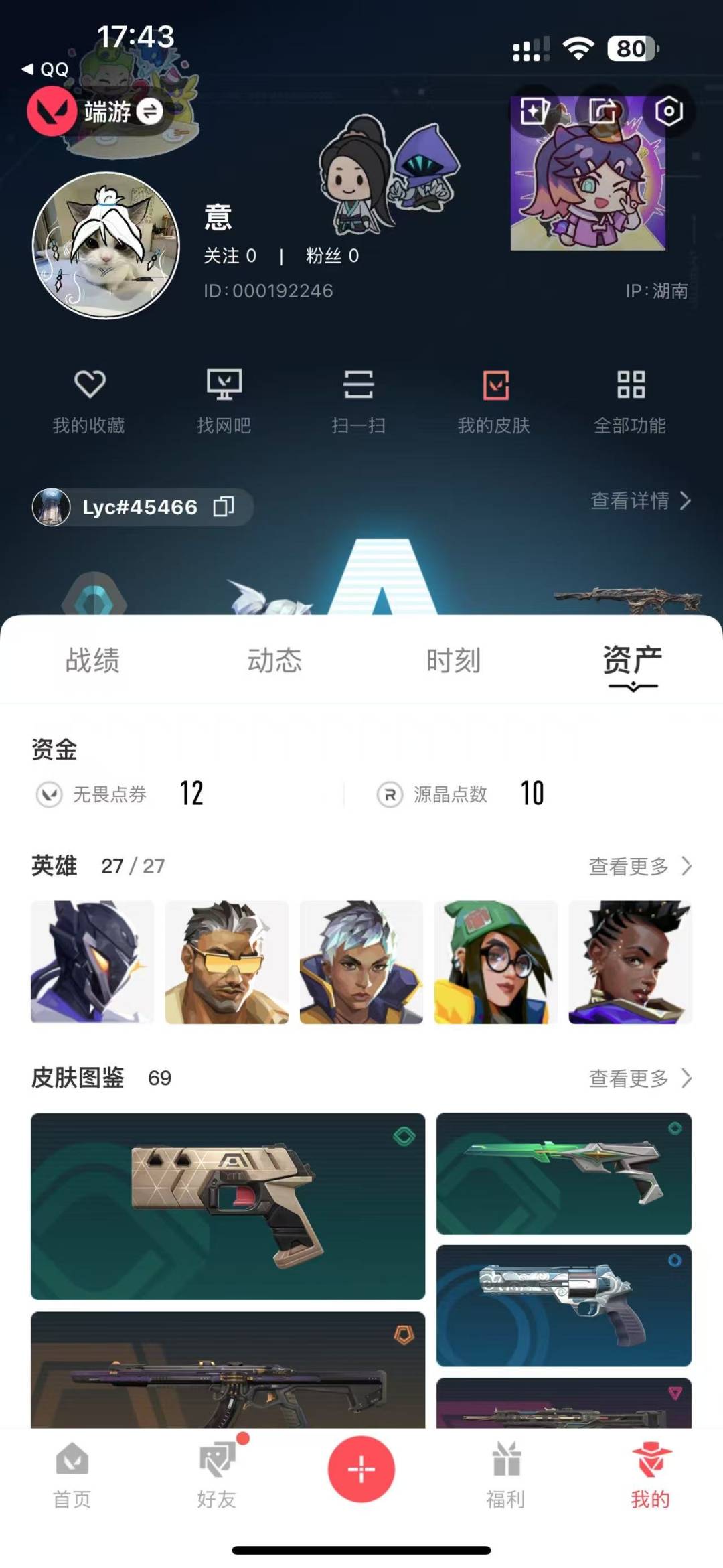Viewport: 723px width, 1568px height.
Task: Switch to the 战绩 tab
Action: [x=92, y=660]
